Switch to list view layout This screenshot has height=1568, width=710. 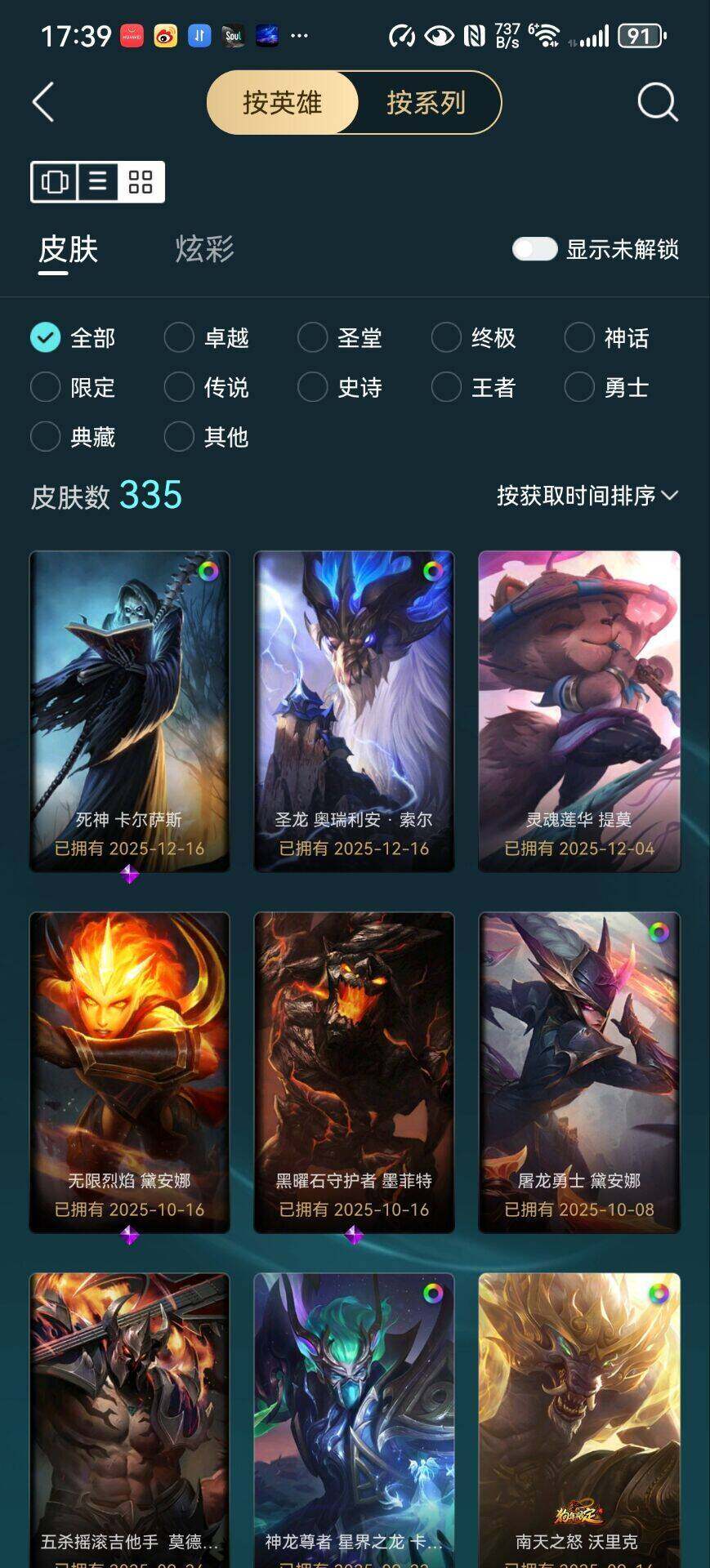click(98, 181)
